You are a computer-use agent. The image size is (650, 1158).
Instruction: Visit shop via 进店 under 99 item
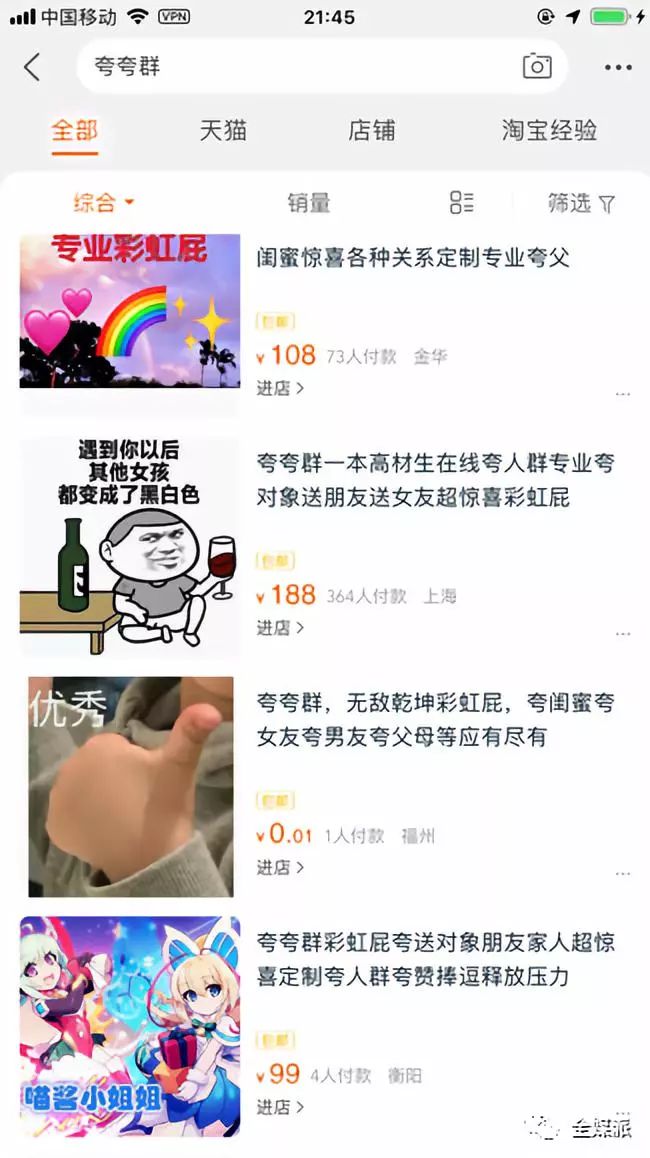click(x=280, y=1107)
